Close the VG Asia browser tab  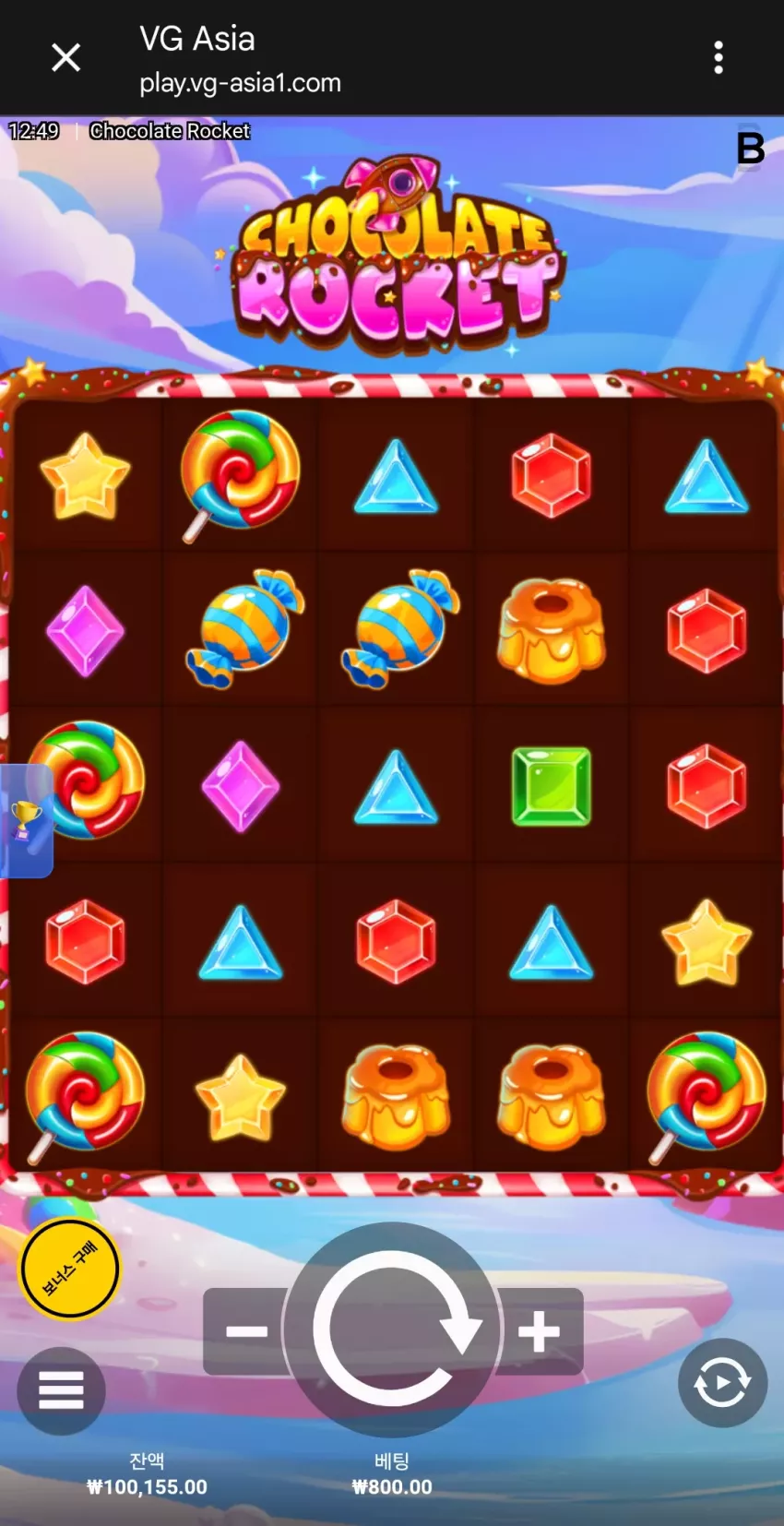pyautogui.click(x=65, y=57)
